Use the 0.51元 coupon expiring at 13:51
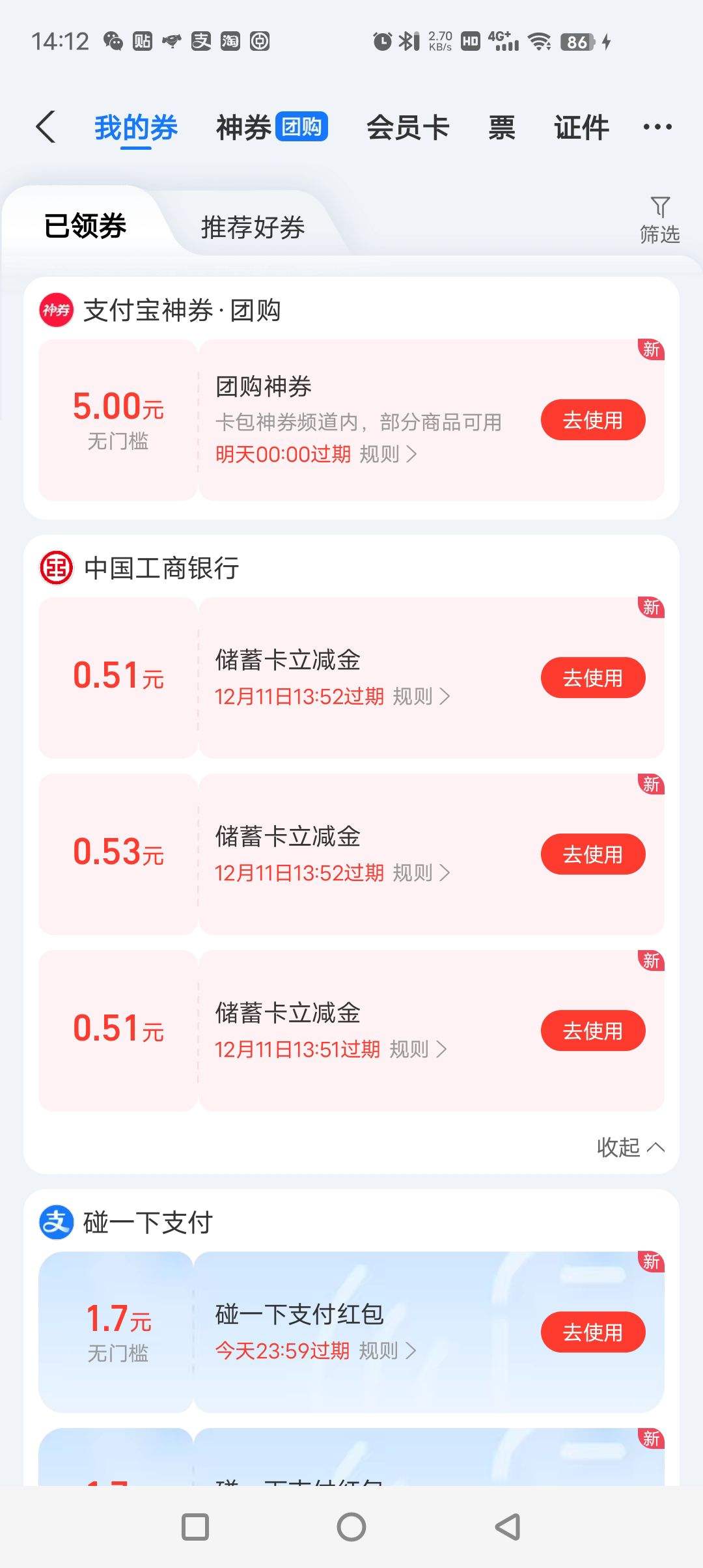 click(592, 1031)
